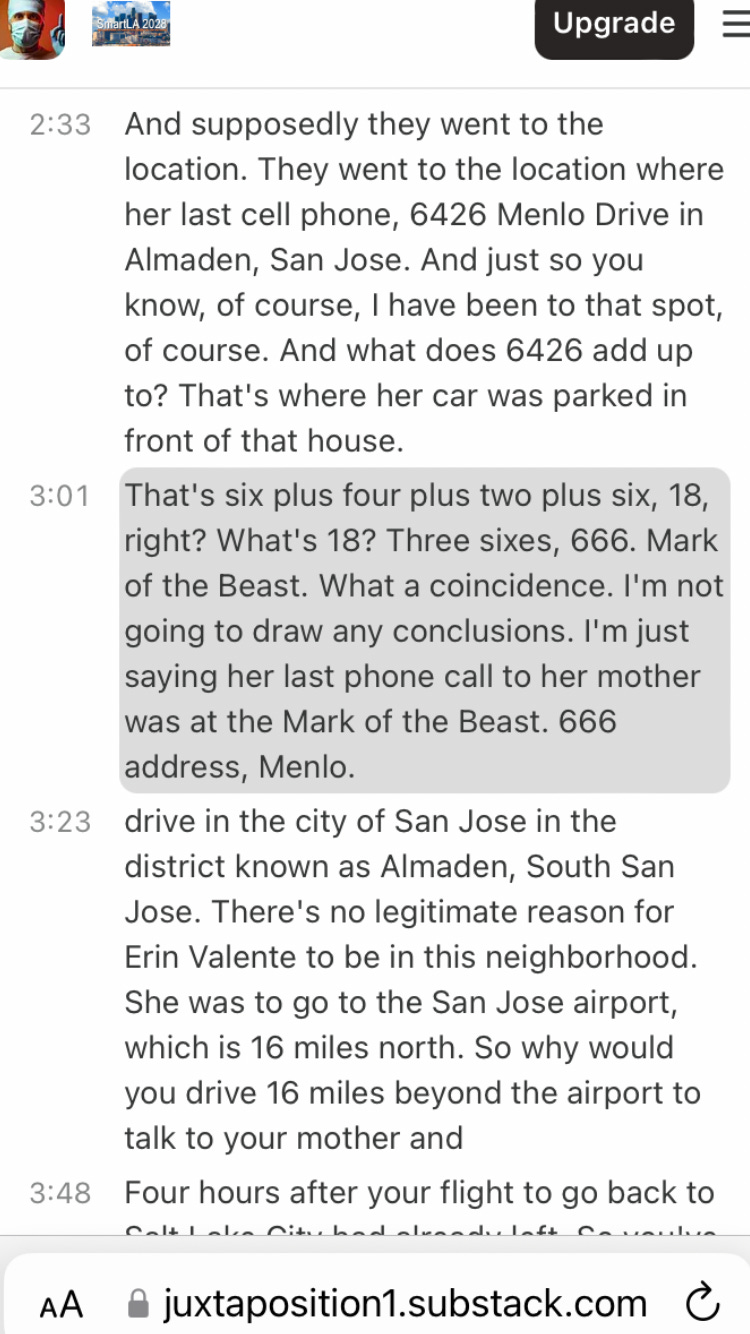Jump to transcript segment at 2:33

[60, 125]
